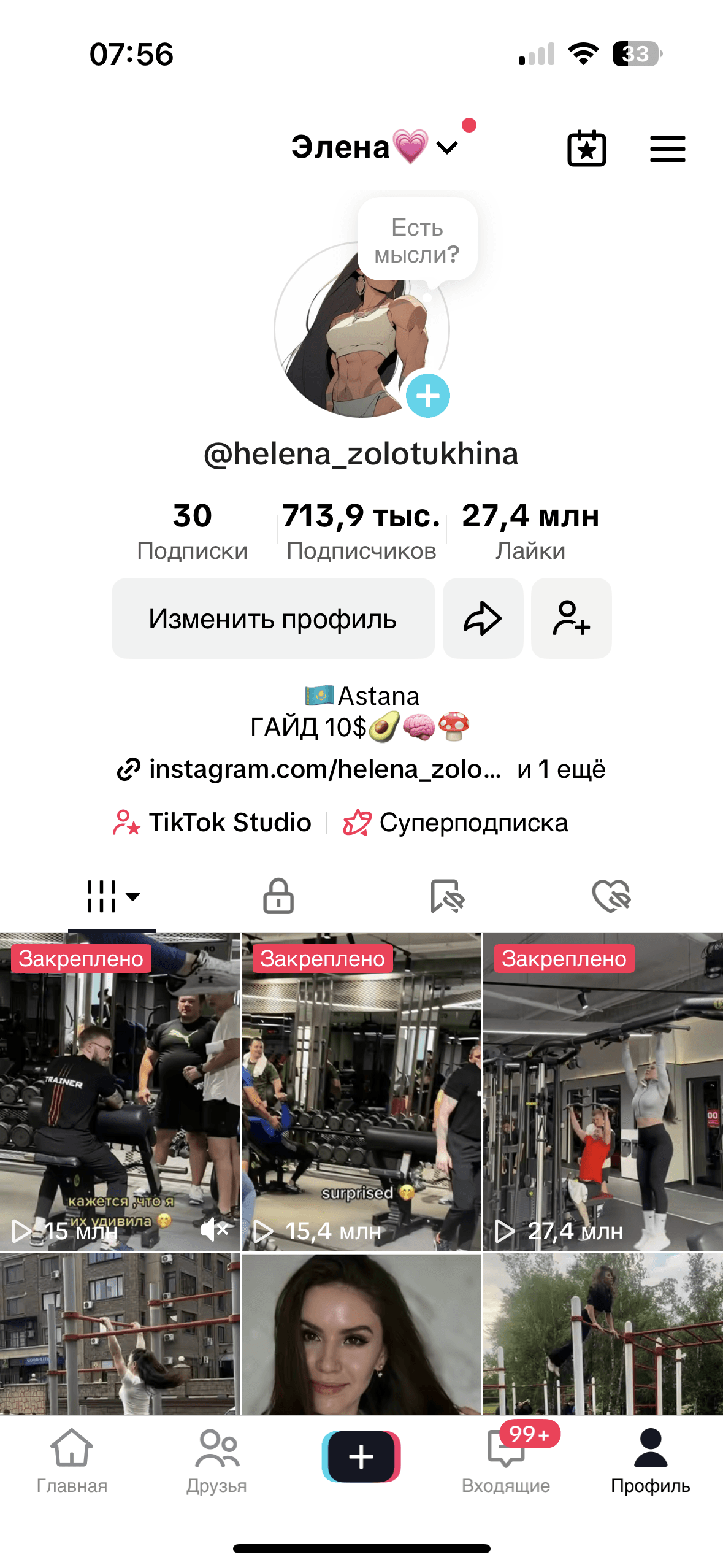Viewport: 723px width, 1568px height.
Task: Share the profile via arrow icon
Action: pos(483,618)
